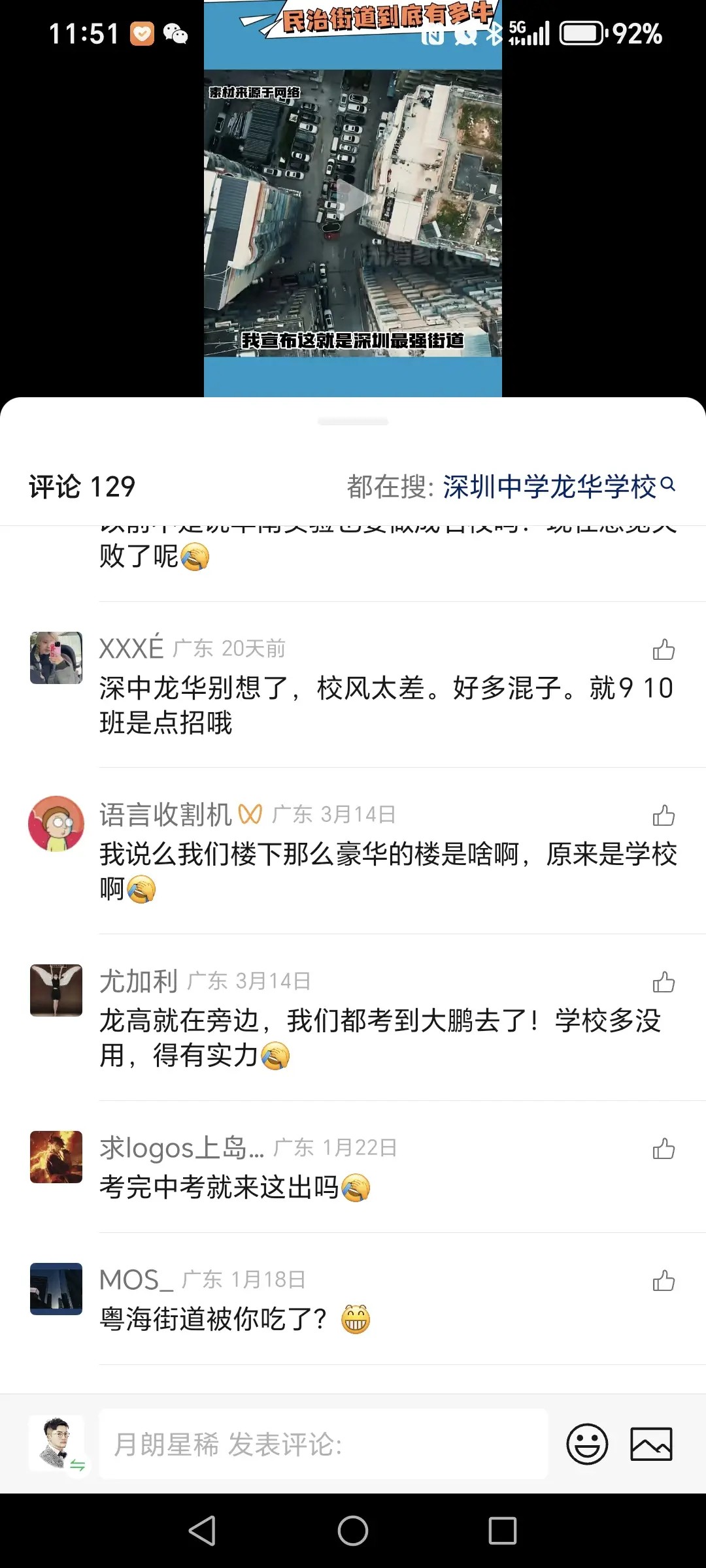Tap the 发表评论 comment input field
The width and height of the screenshot is (706, 1568).
tap(324, 1444)
